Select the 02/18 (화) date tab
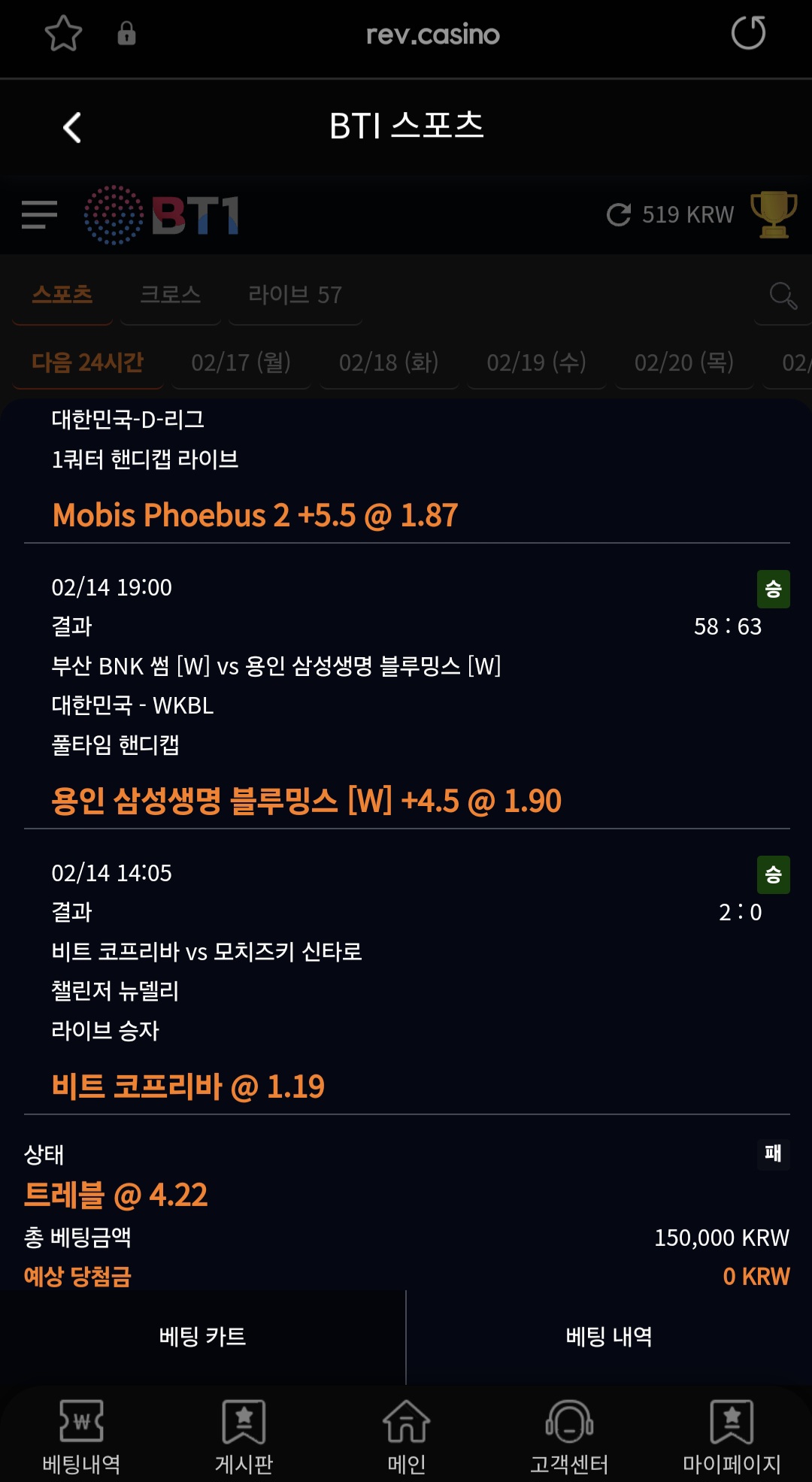This screenshot has height=1482, width=812. tap(389, 363)
